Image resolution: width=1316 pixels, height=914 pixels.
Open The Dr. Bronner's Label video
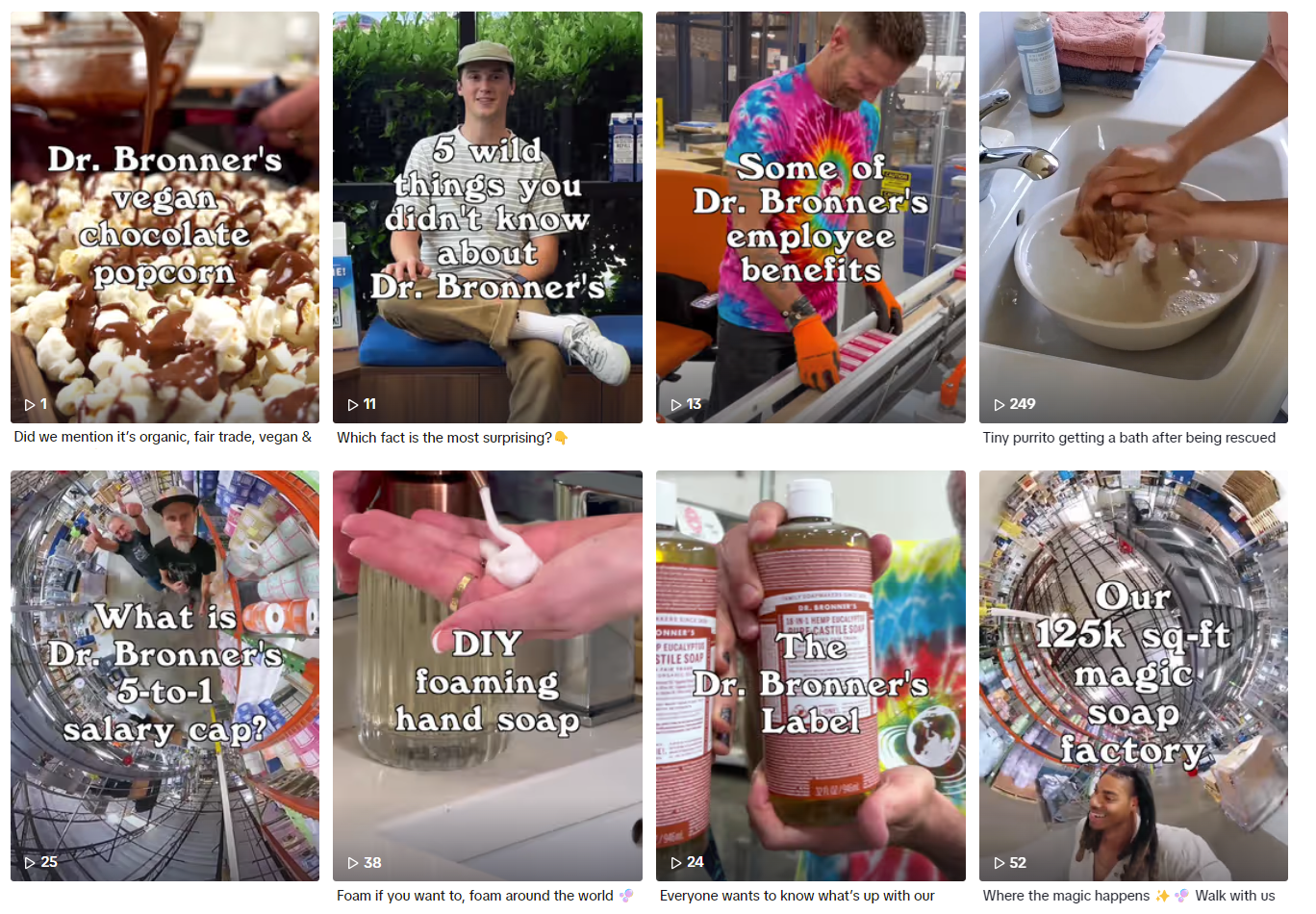pos(810,675)
